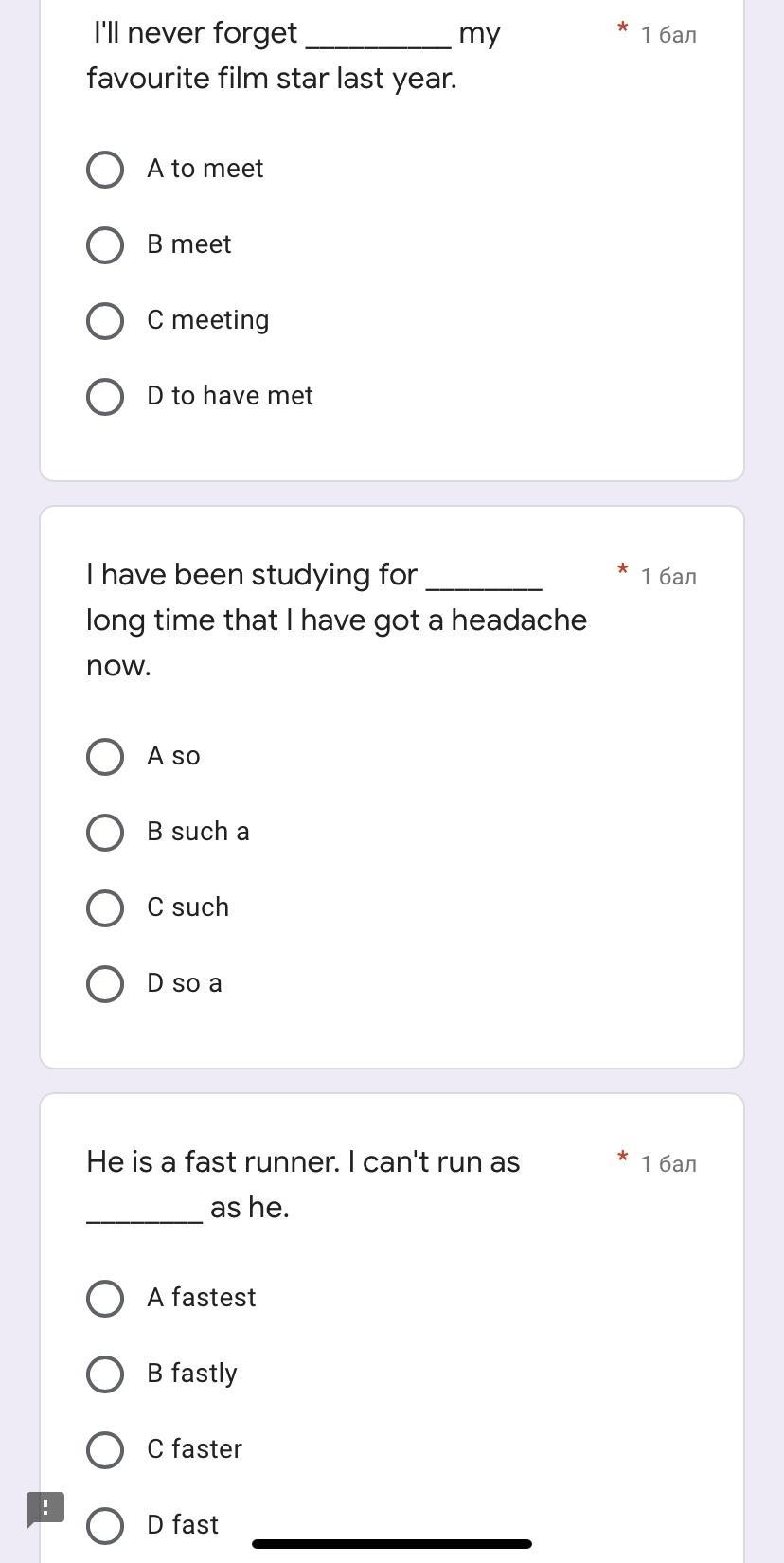
Task: Select 'D to have met' answer
Action: [105, 397]
